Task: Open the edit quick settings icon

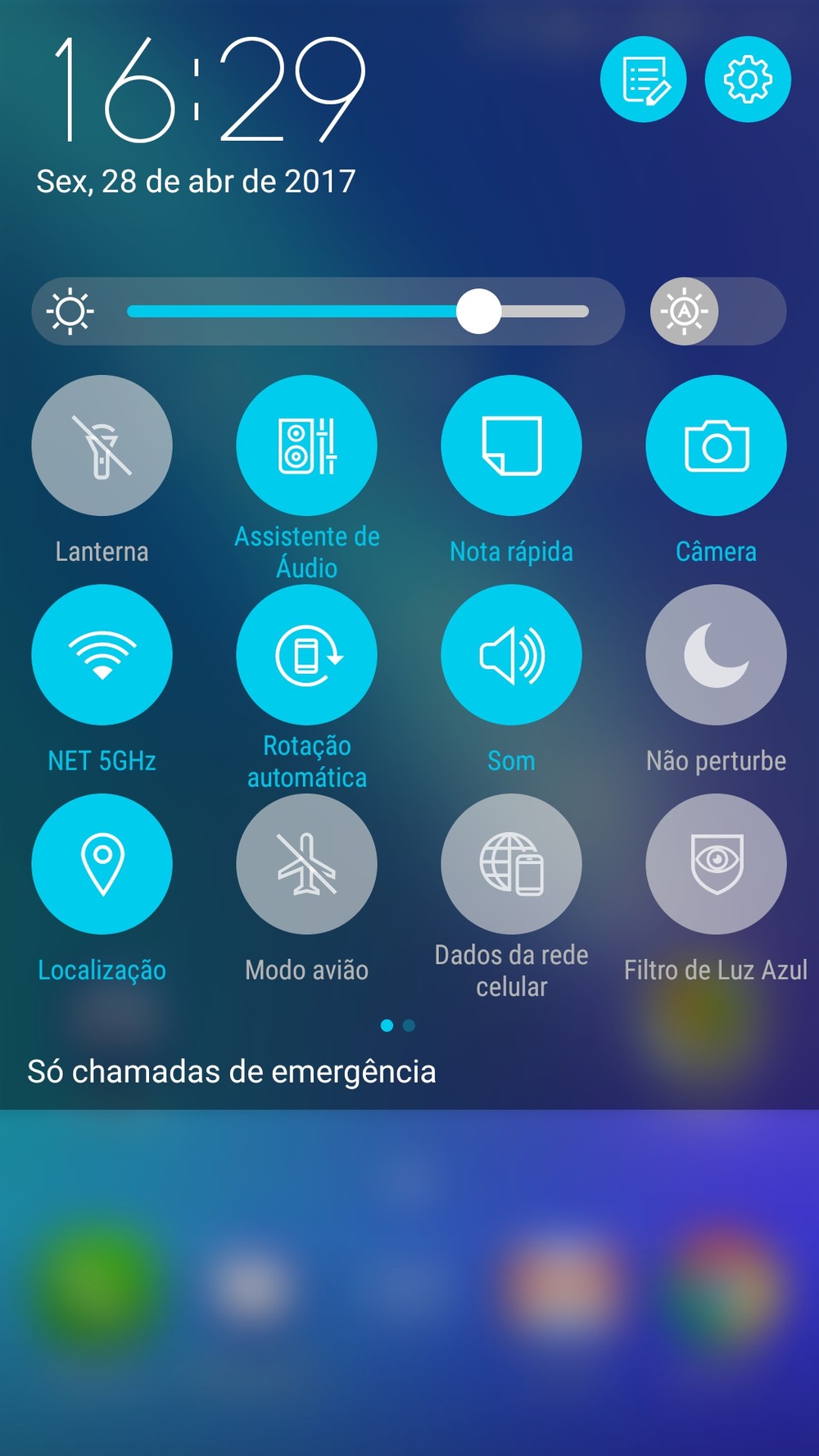Action: click(643, 79)
